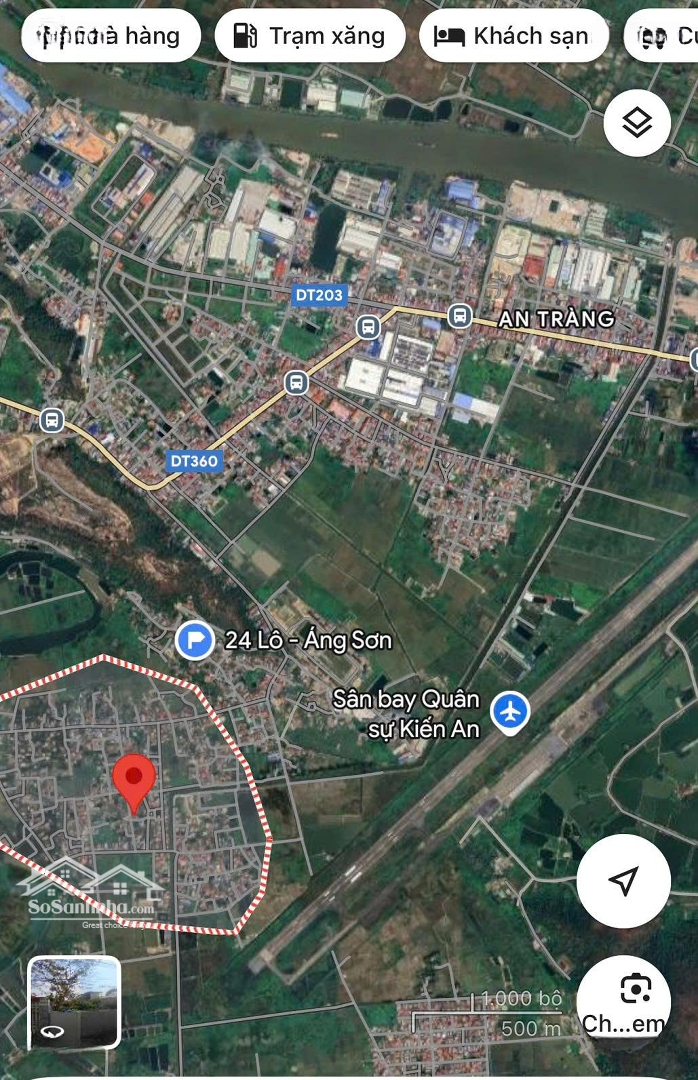This screenshot has width=698, height=1080.
Task: Select the Sân bay Quân sự Kiến An marker
Action: [511, 711]
